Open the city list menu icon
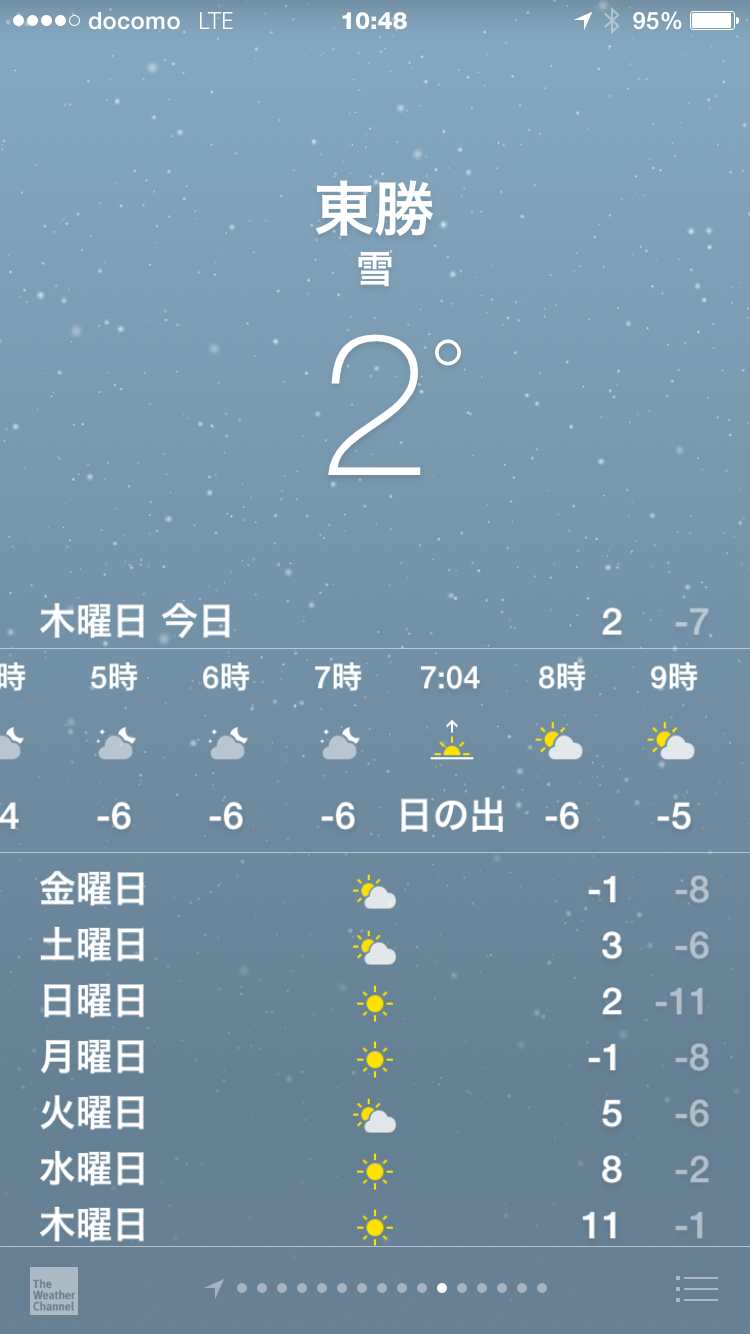The height and width of the screenshot is (1334, 750). [696, 1289]
